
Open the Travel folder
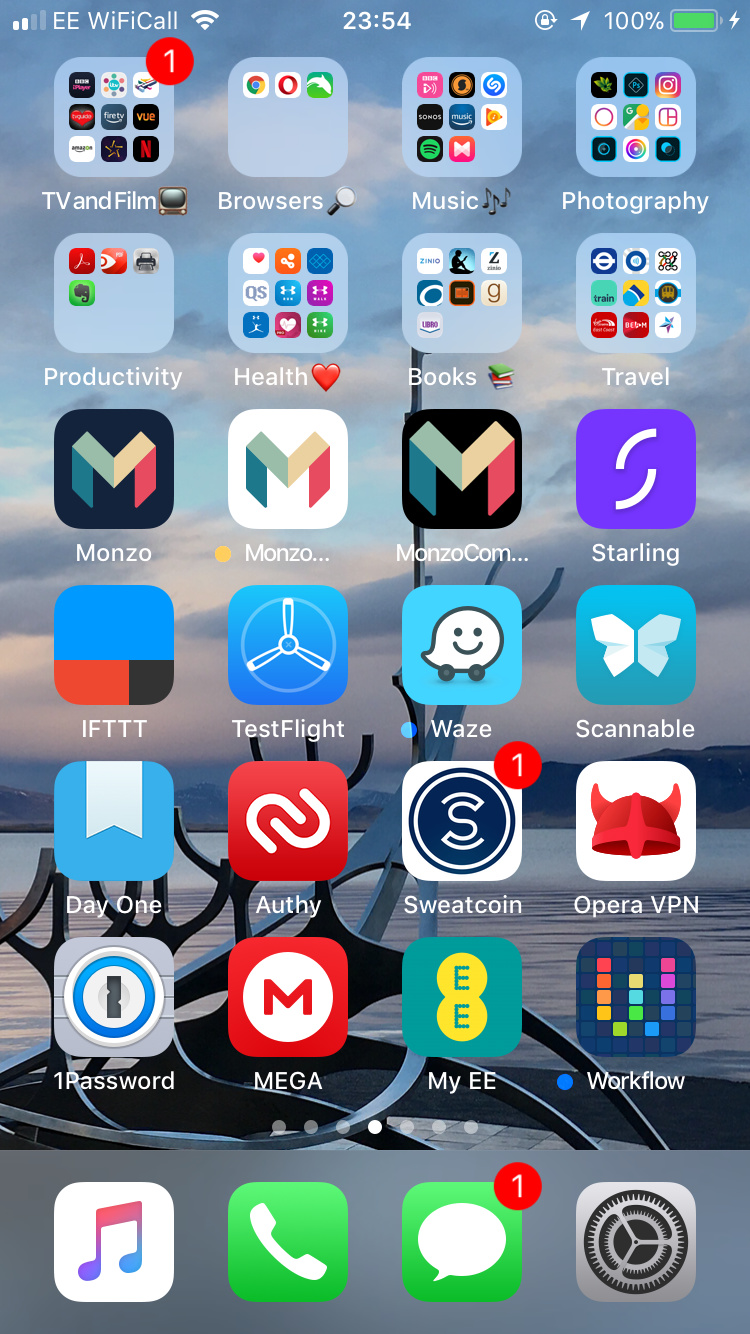636,293
